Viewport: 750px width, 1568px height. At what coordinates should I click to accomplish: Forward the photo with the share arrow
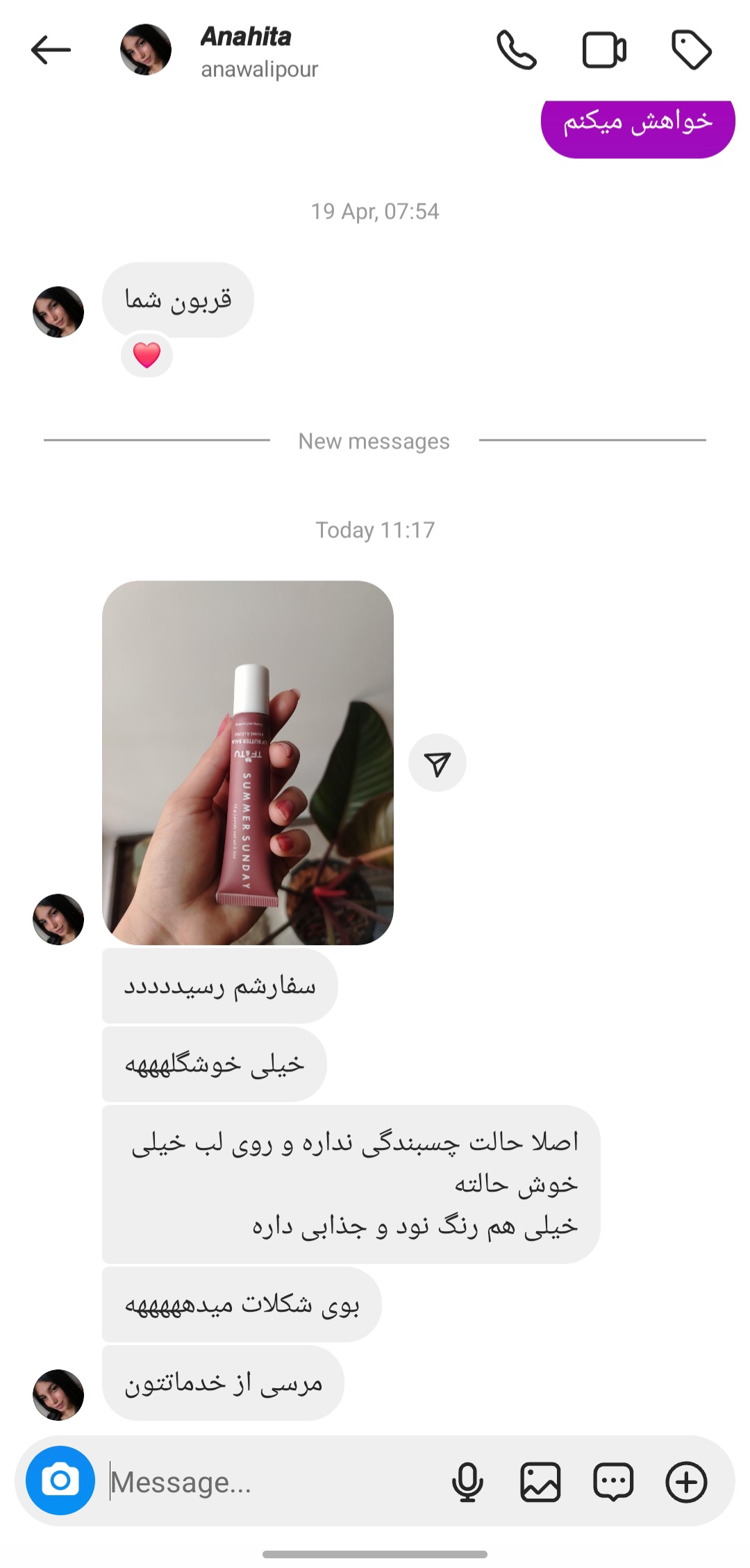[x=437, y=762]
